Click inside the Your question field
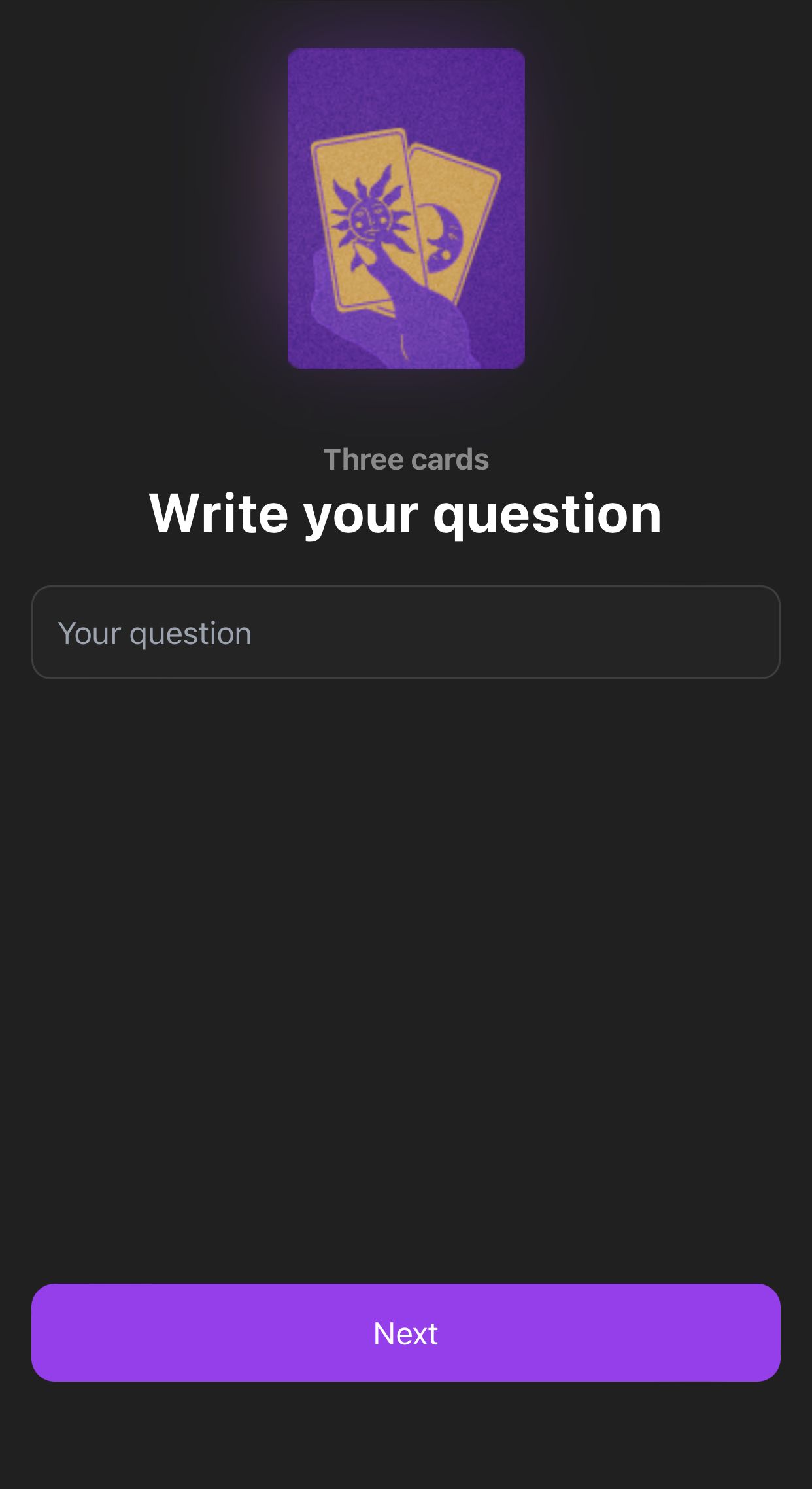 click(x=405, y=632)
